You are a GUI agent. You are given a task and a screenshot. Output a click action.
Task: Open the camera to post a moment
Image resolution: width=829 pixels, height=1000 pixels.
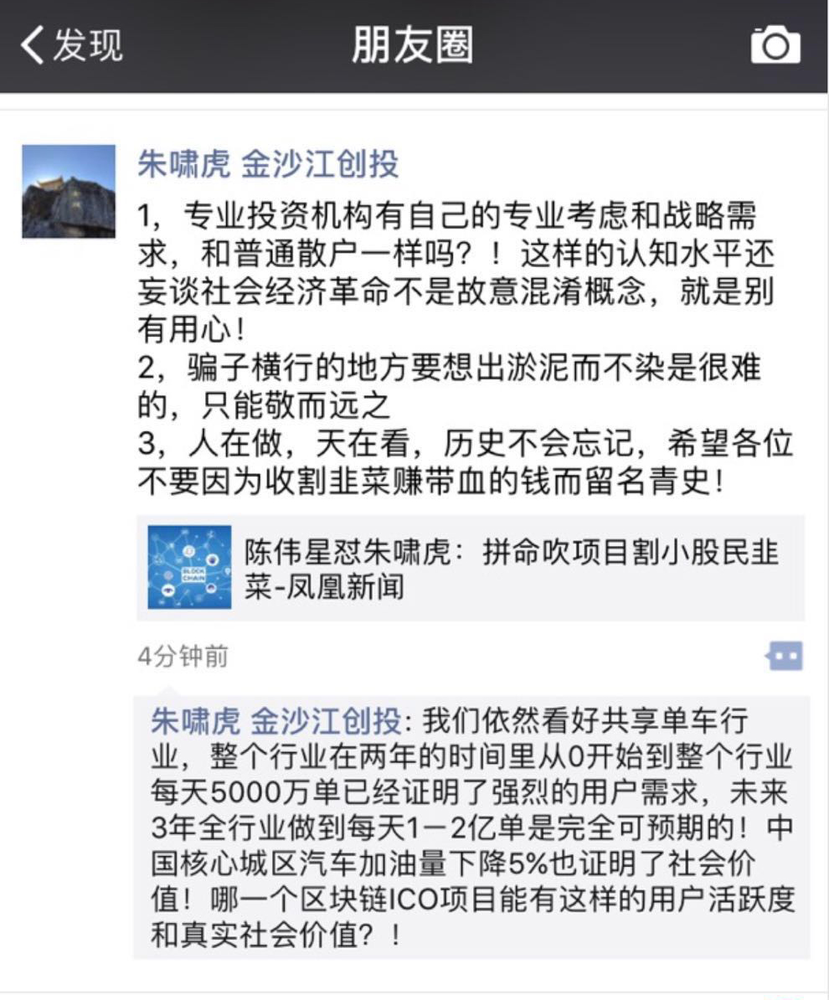click(x=775, y=45)
